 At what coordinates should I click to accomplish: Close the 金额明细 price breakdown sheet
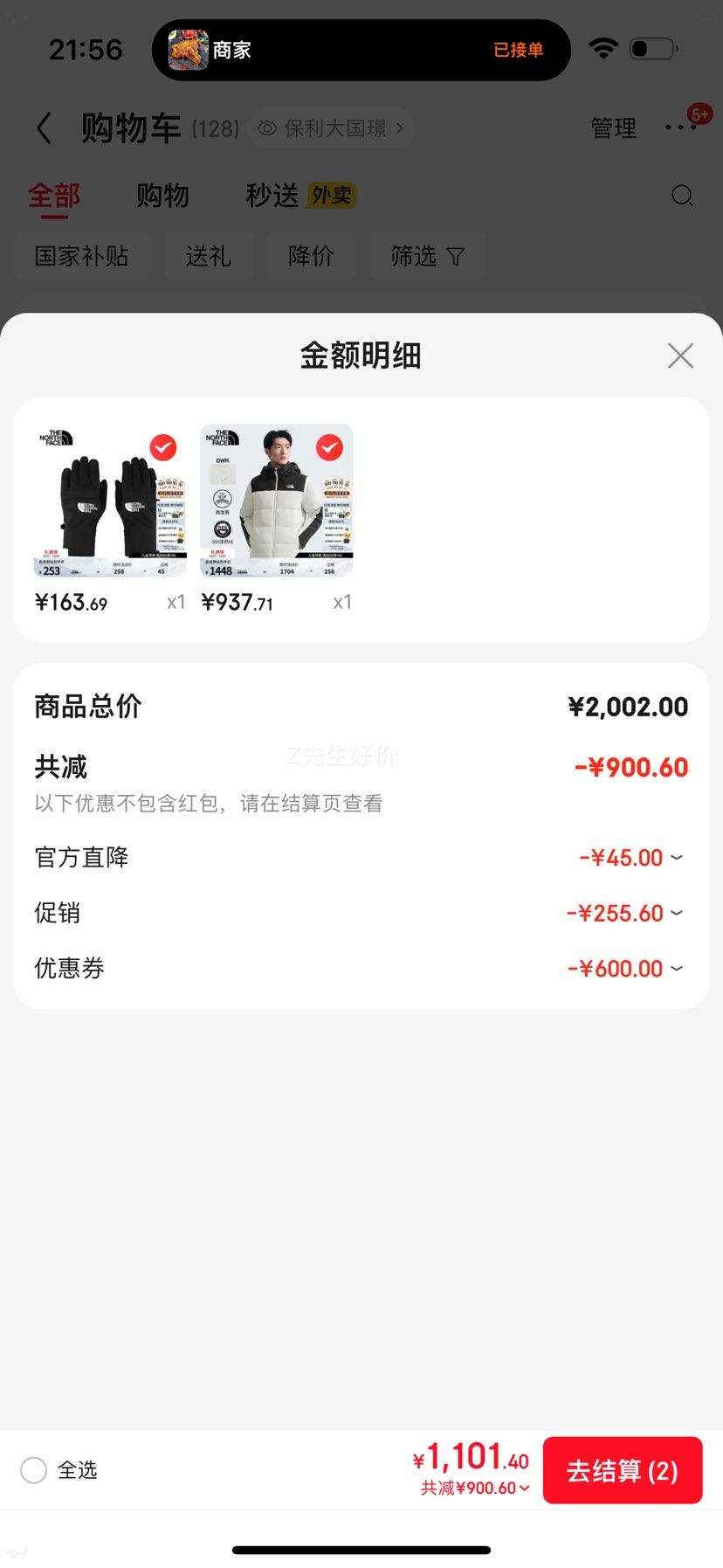(680, 356)
